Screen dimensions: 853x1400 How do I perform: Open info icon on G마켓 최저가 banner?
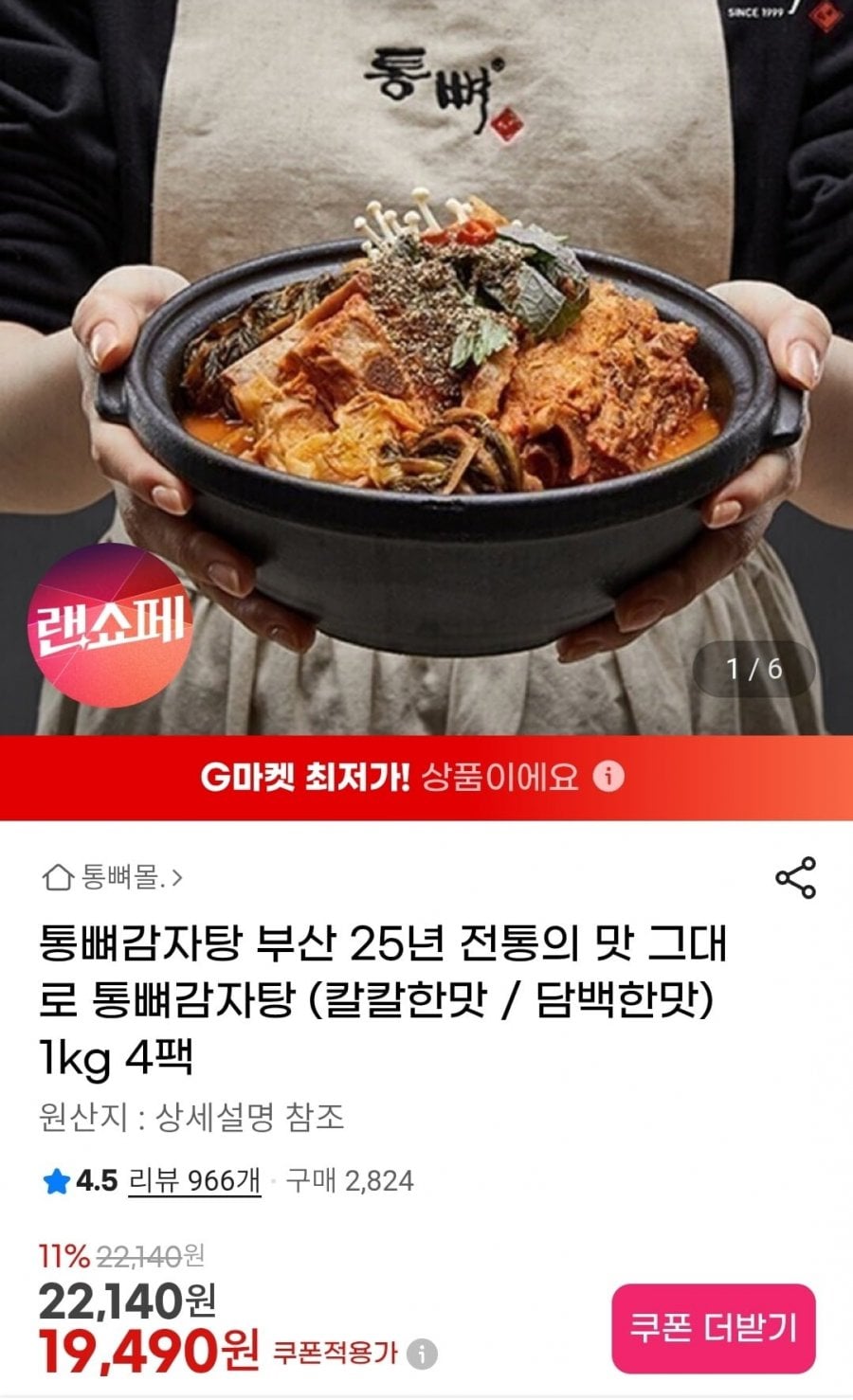click(x=608, y=777)
